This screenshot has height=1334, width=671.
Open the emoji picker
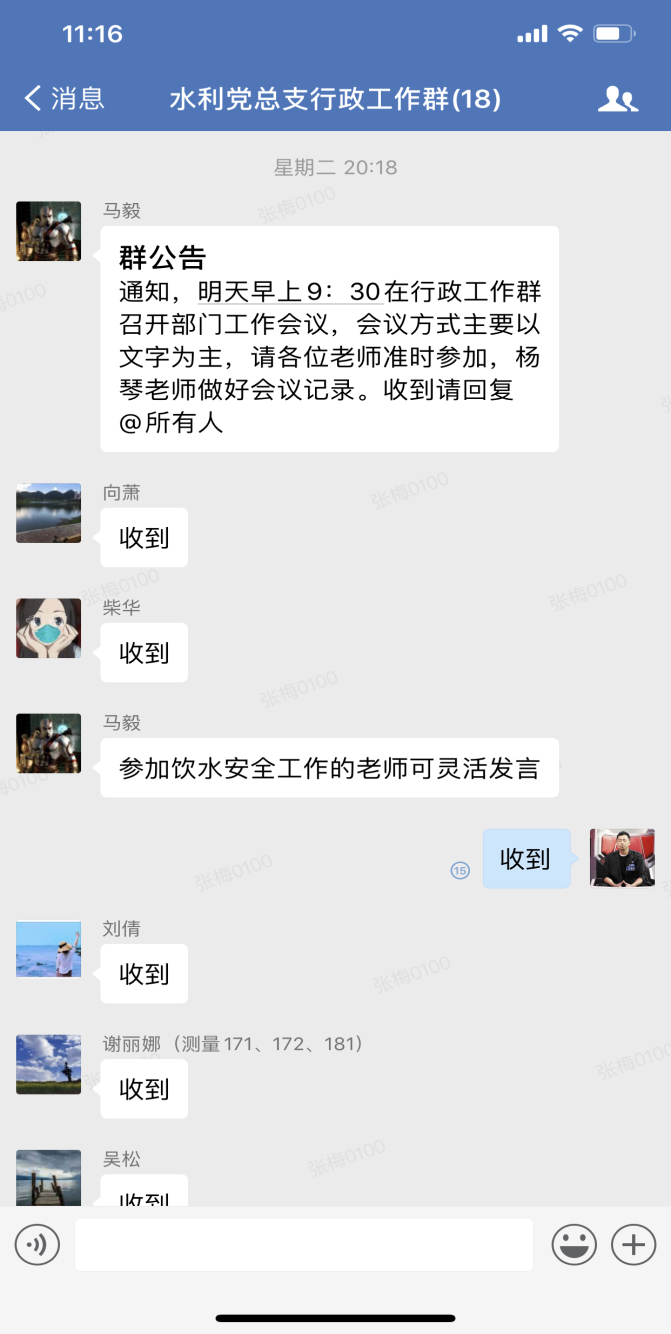click(x=574, y=1245)
